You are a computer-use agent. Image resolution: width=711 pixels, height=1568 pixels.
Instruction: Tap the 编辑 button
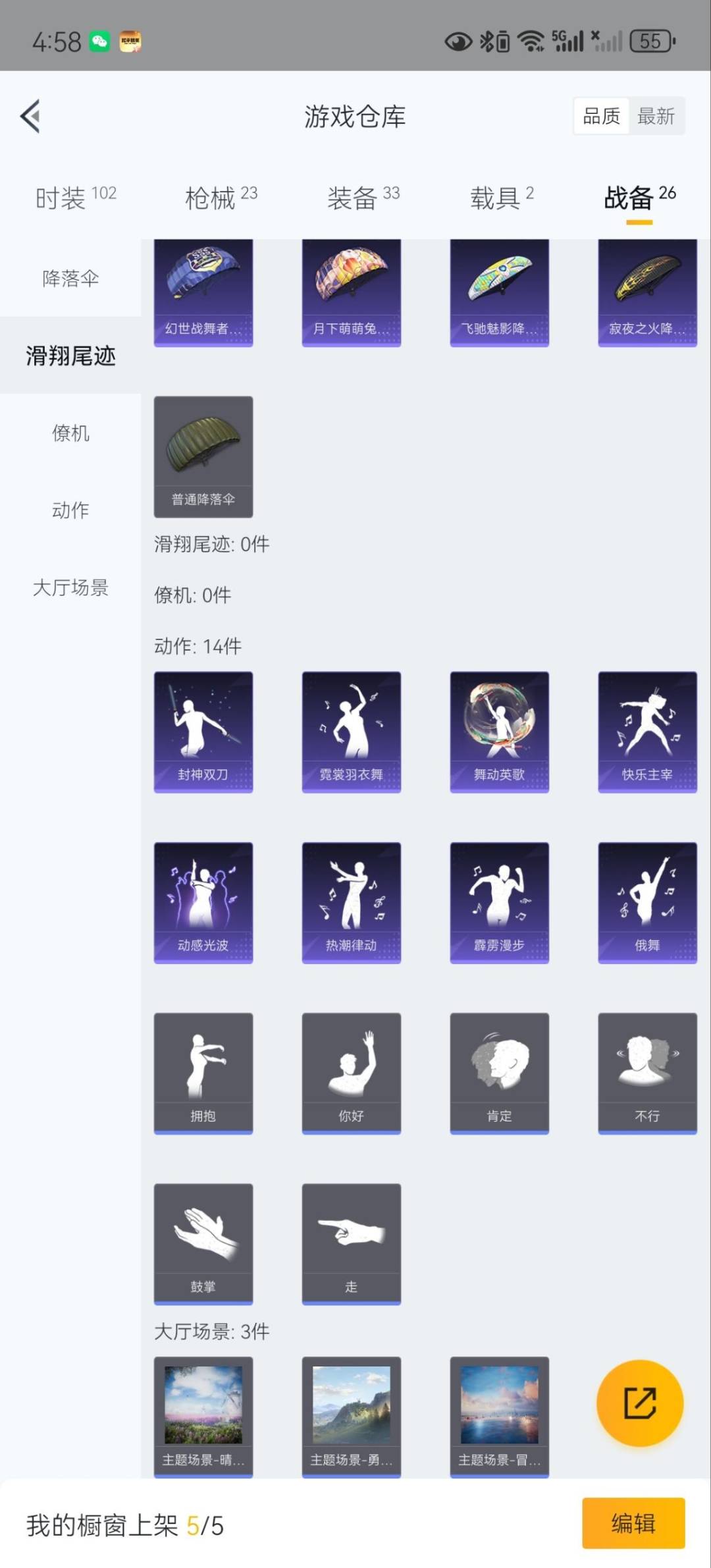[x=633, y=1523]
